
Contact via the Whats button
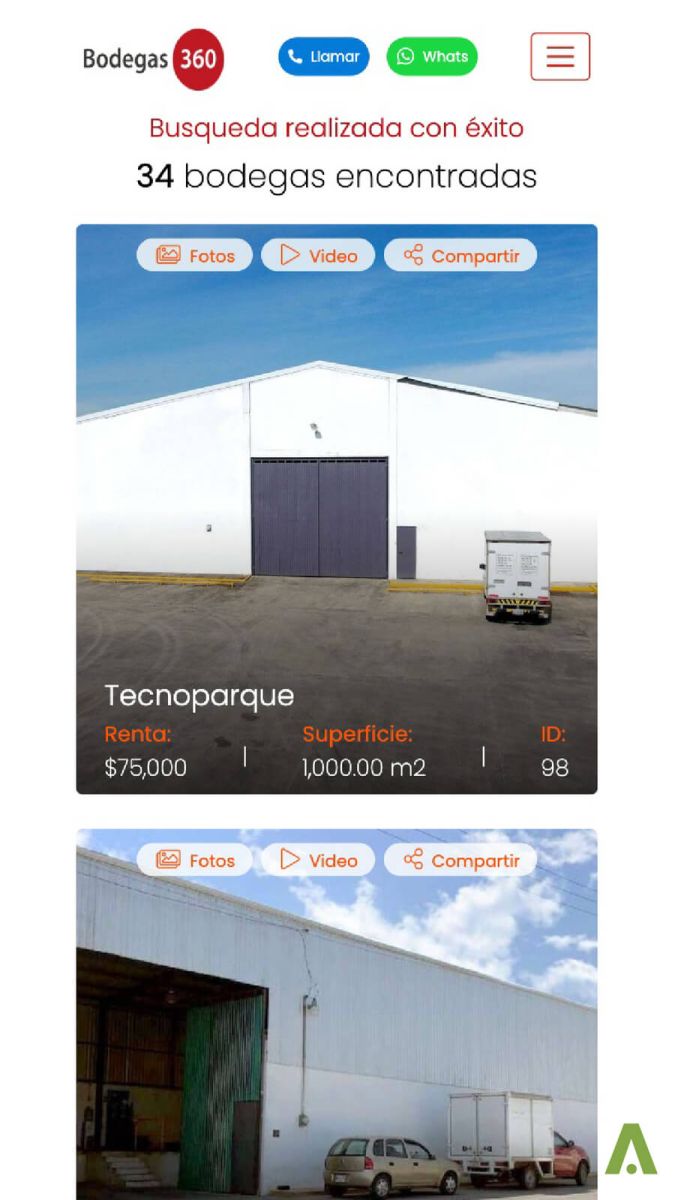pos(432,57)
